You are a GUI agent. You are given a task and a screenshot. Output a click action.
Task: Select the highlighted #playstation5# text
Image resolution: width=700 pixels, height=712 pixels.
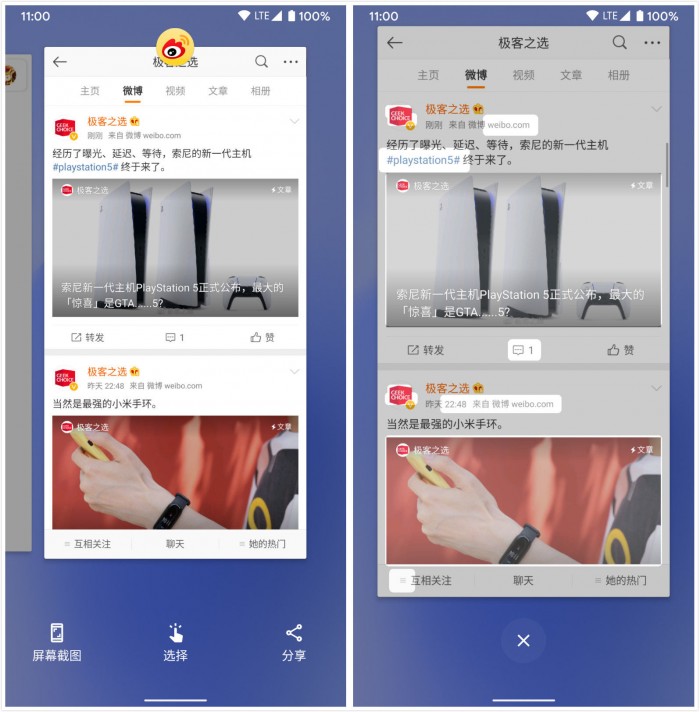pos(422,160)
